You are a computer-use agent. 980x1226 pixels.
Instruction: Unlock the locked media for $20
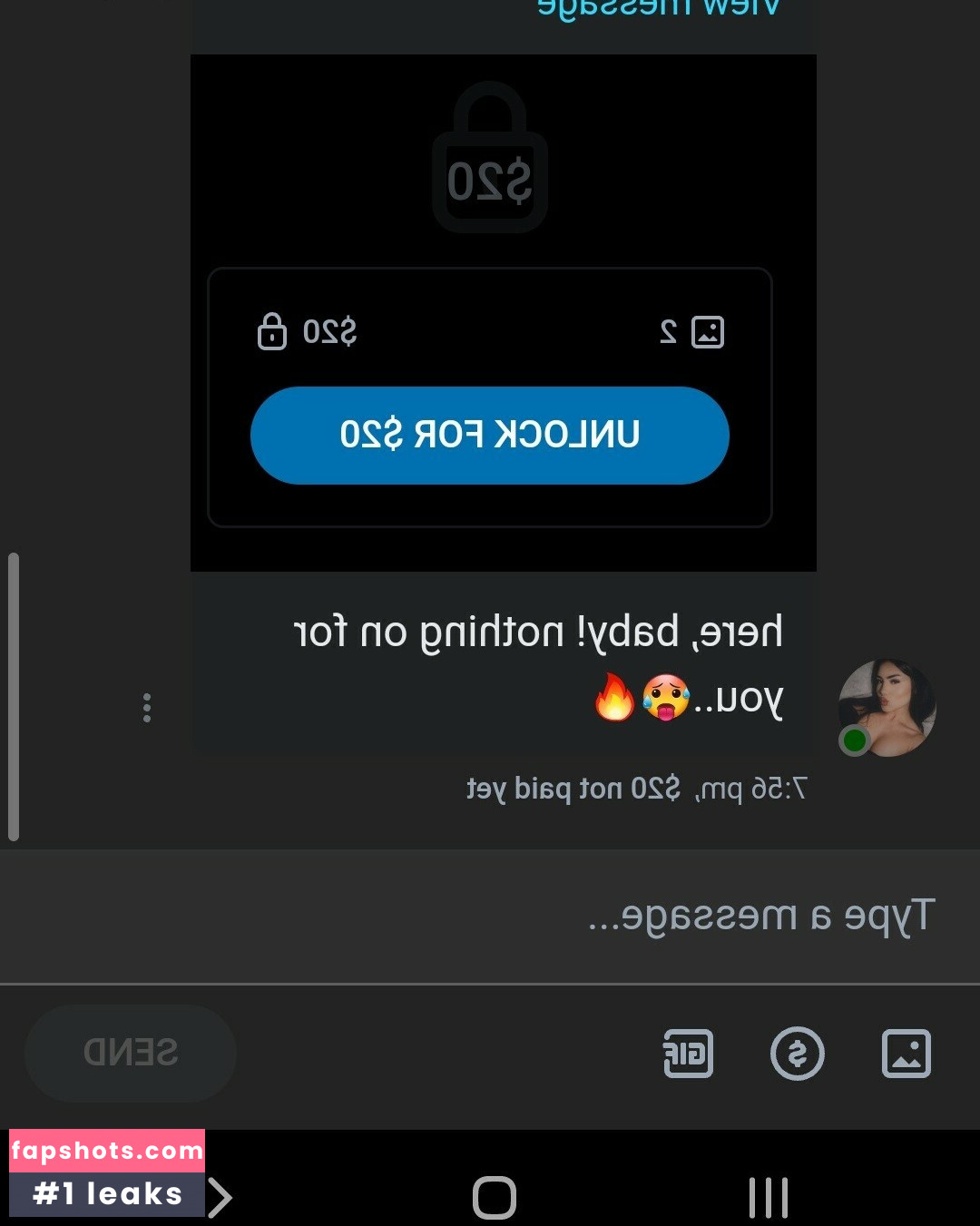pos(489,435)
